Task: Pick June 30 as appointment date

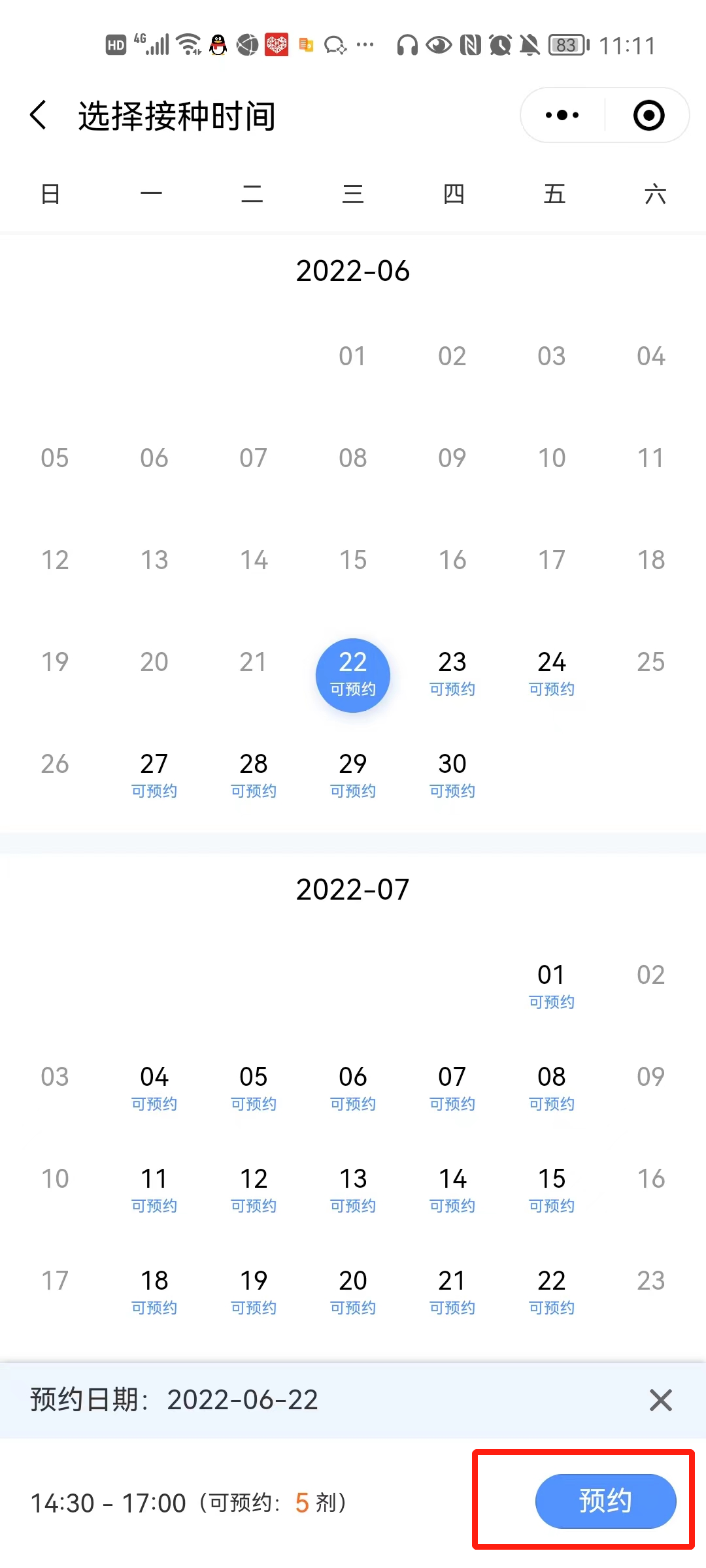Action: tap(452, 776)
